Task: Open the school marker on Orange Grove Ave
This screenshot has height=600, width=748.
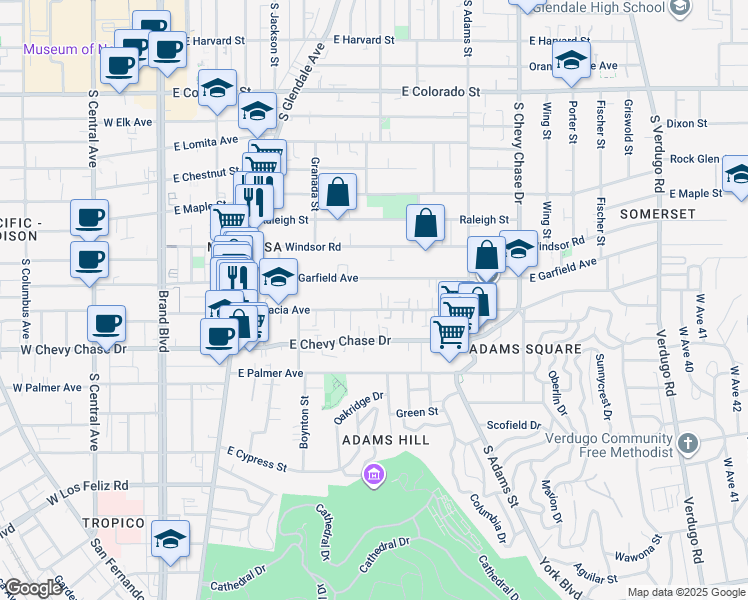Action: [571, 58]
